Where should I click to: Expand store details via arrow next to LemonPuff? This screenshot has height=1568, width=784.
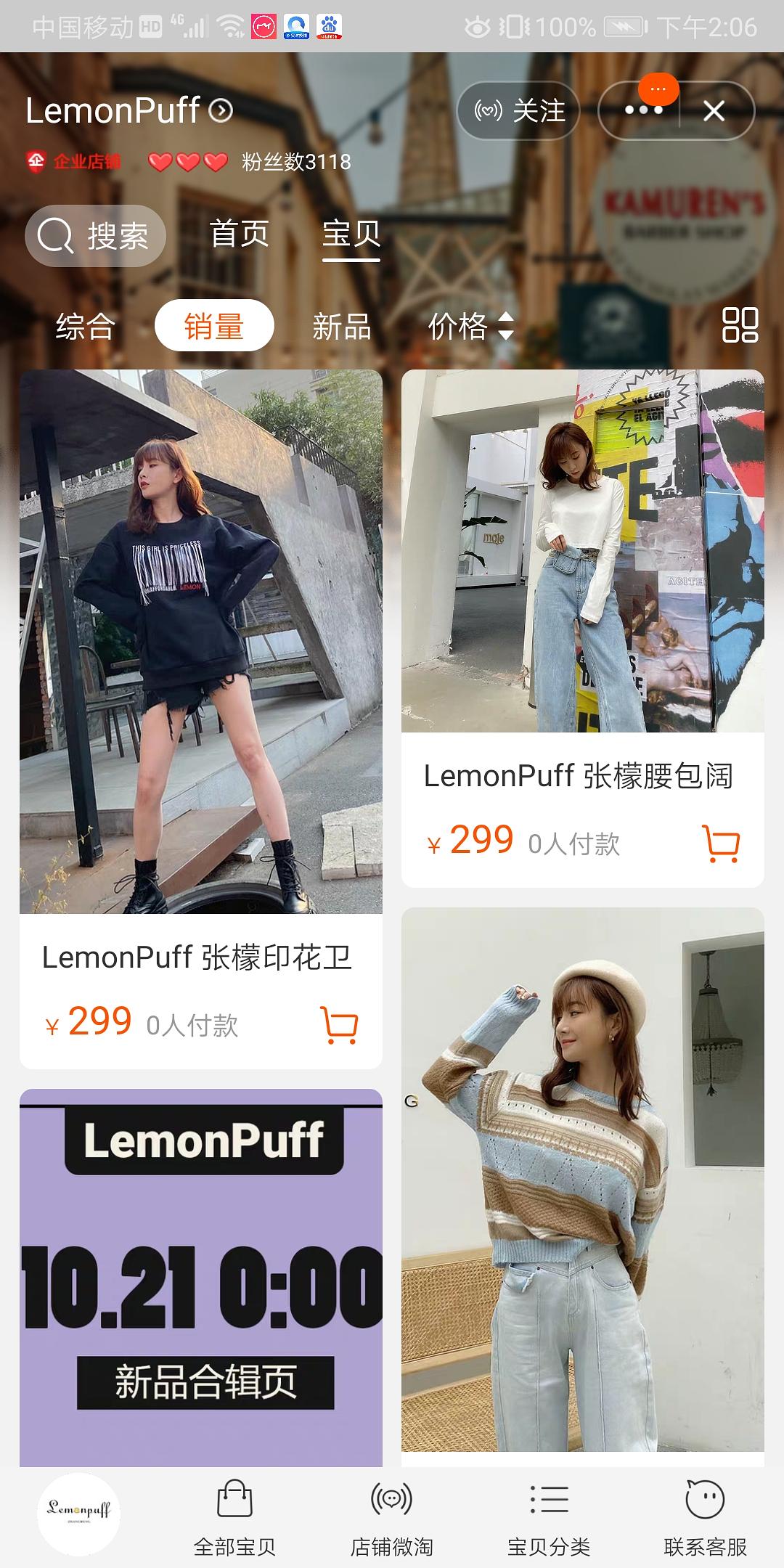click(x=219, y=110)
